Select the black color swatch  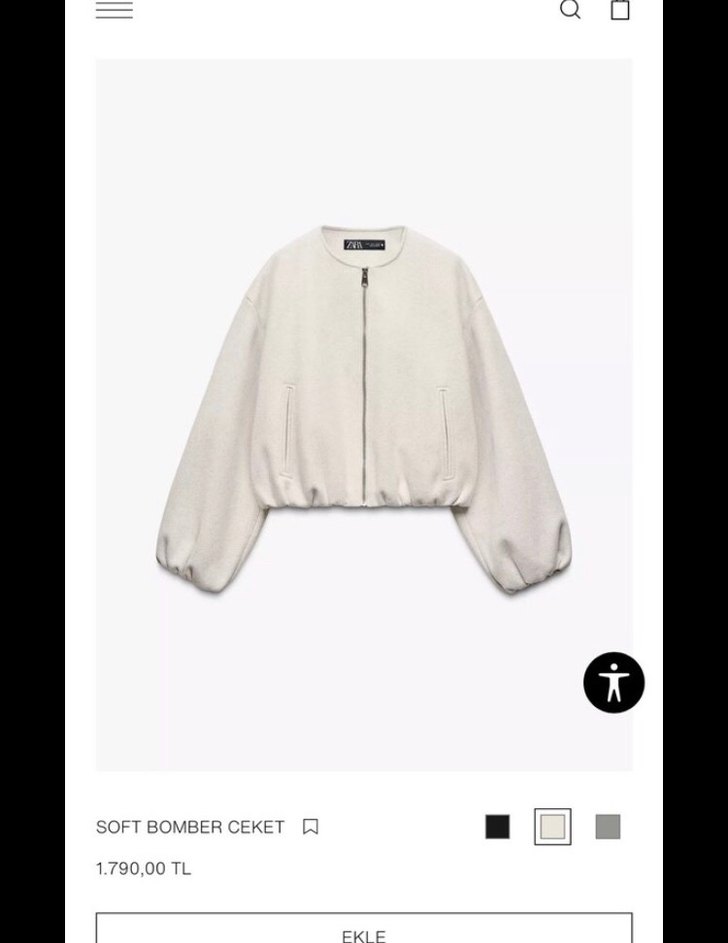click(497, 827)
